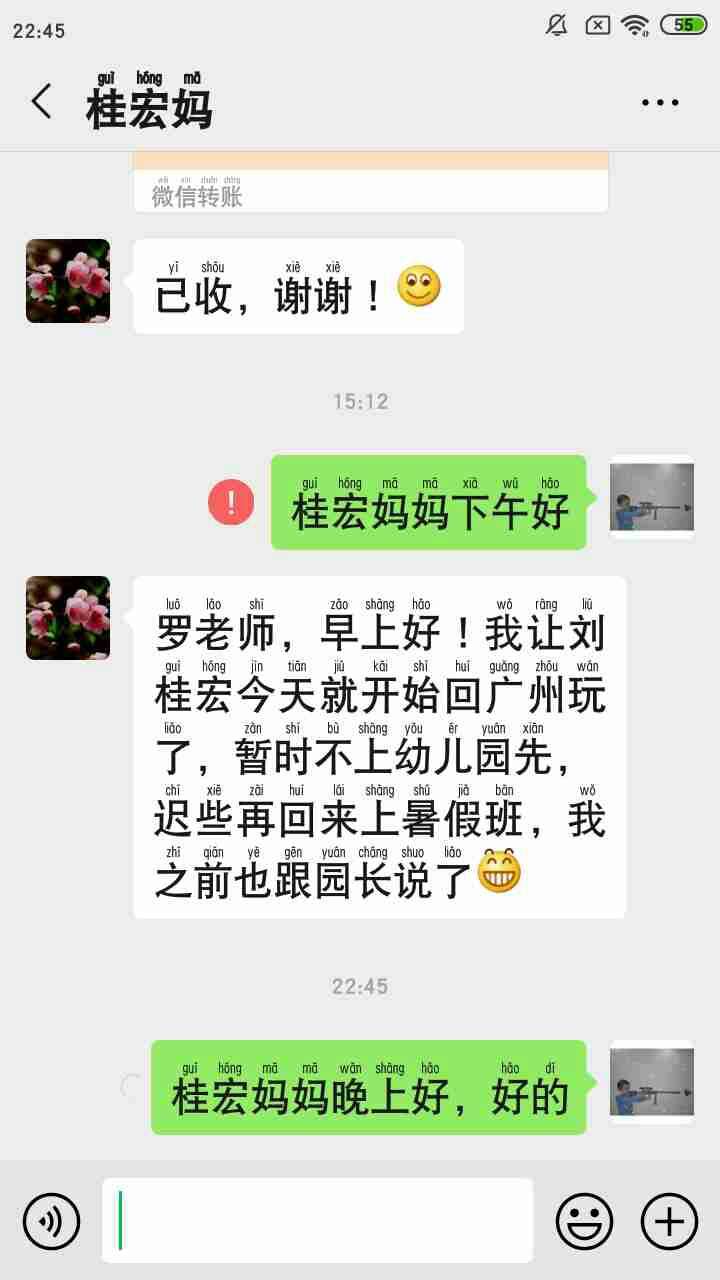View the flower avatar beside 已收，谢谢

pos(68,281)
